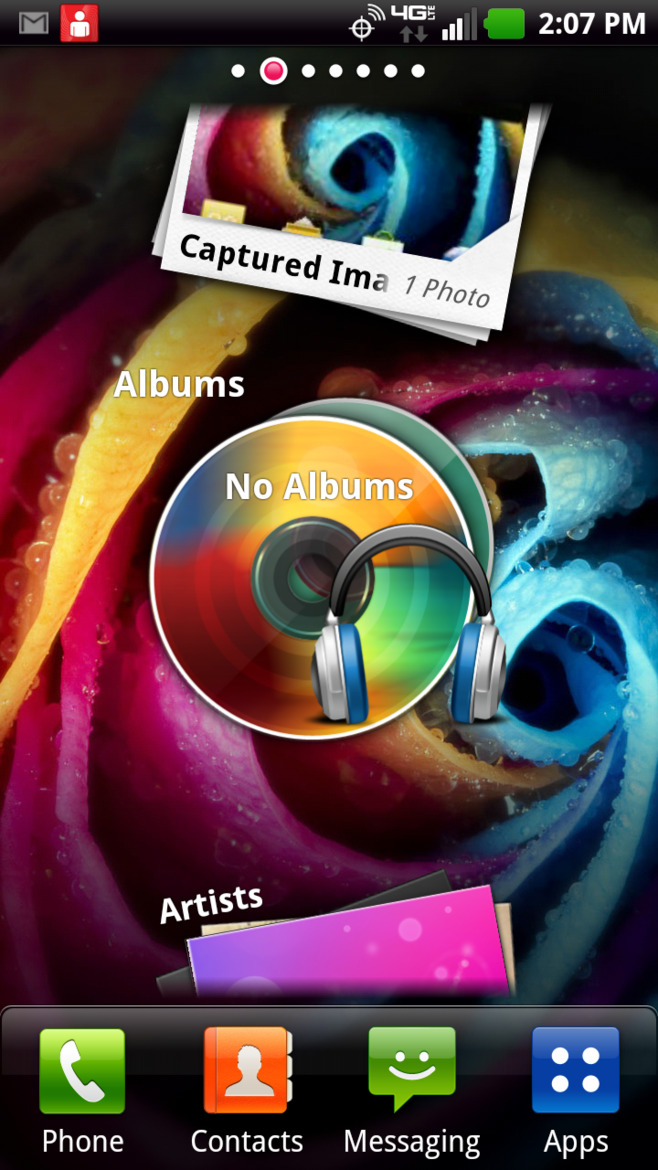Open the Phone app
The width and height of the screenshot is (658, 1170).
coord(83,1089)
